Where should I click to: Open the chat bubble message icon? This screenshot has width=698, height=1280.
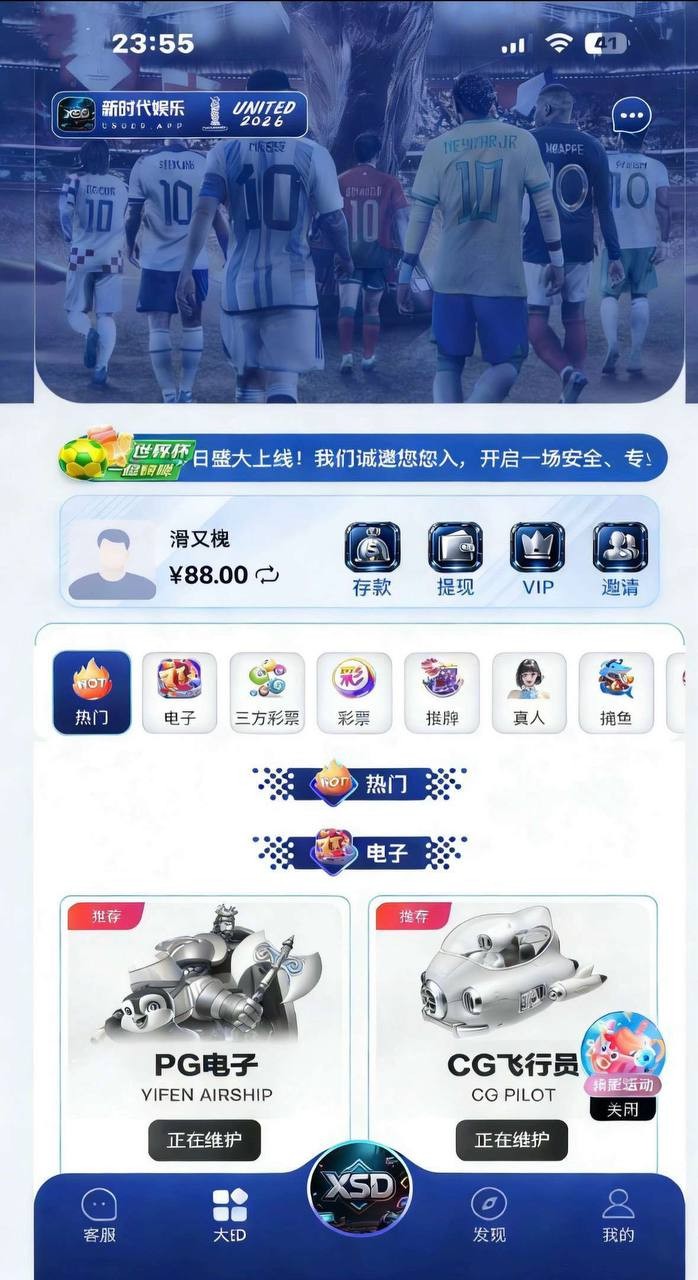pyautogui.click(x=630, y=116)
